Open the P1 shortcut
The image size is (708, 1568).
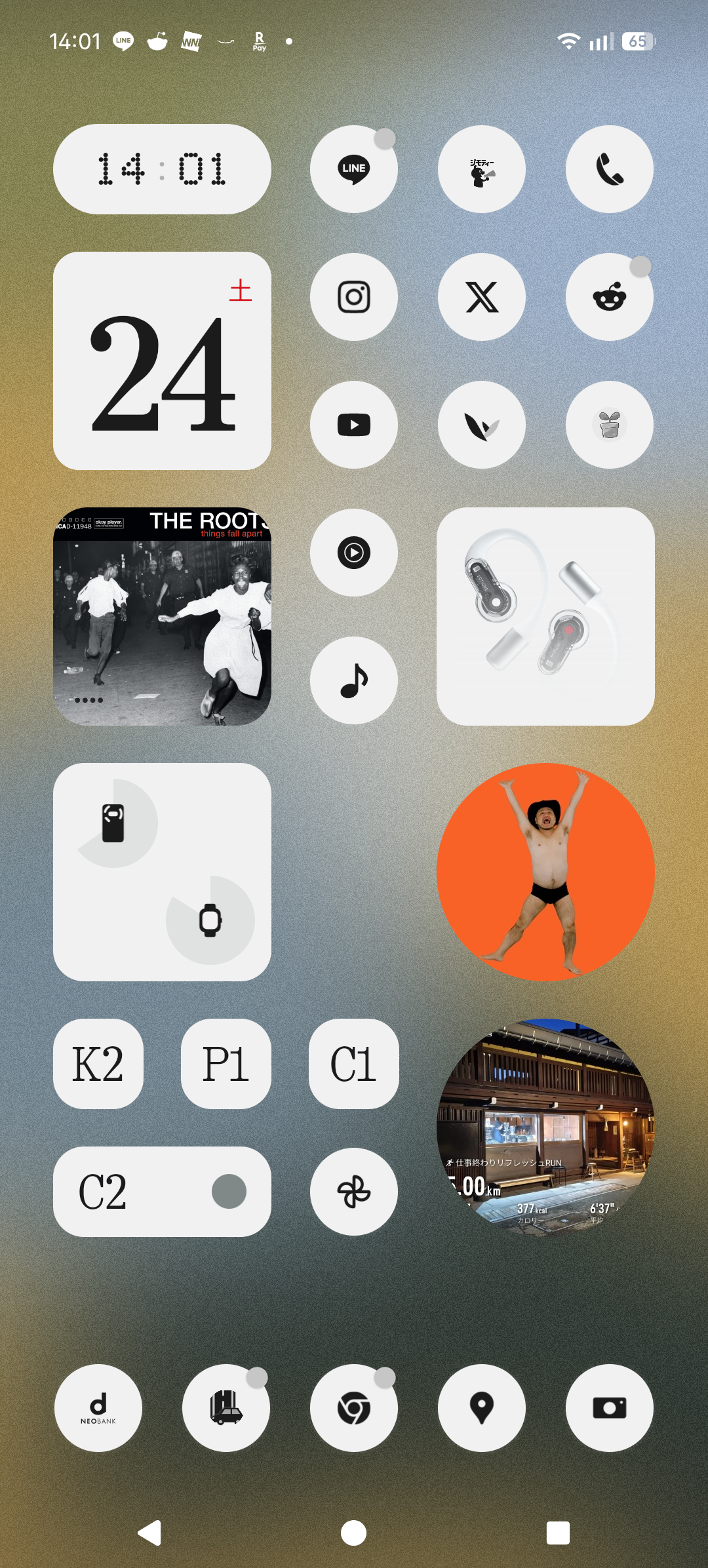click(226, 1064)
